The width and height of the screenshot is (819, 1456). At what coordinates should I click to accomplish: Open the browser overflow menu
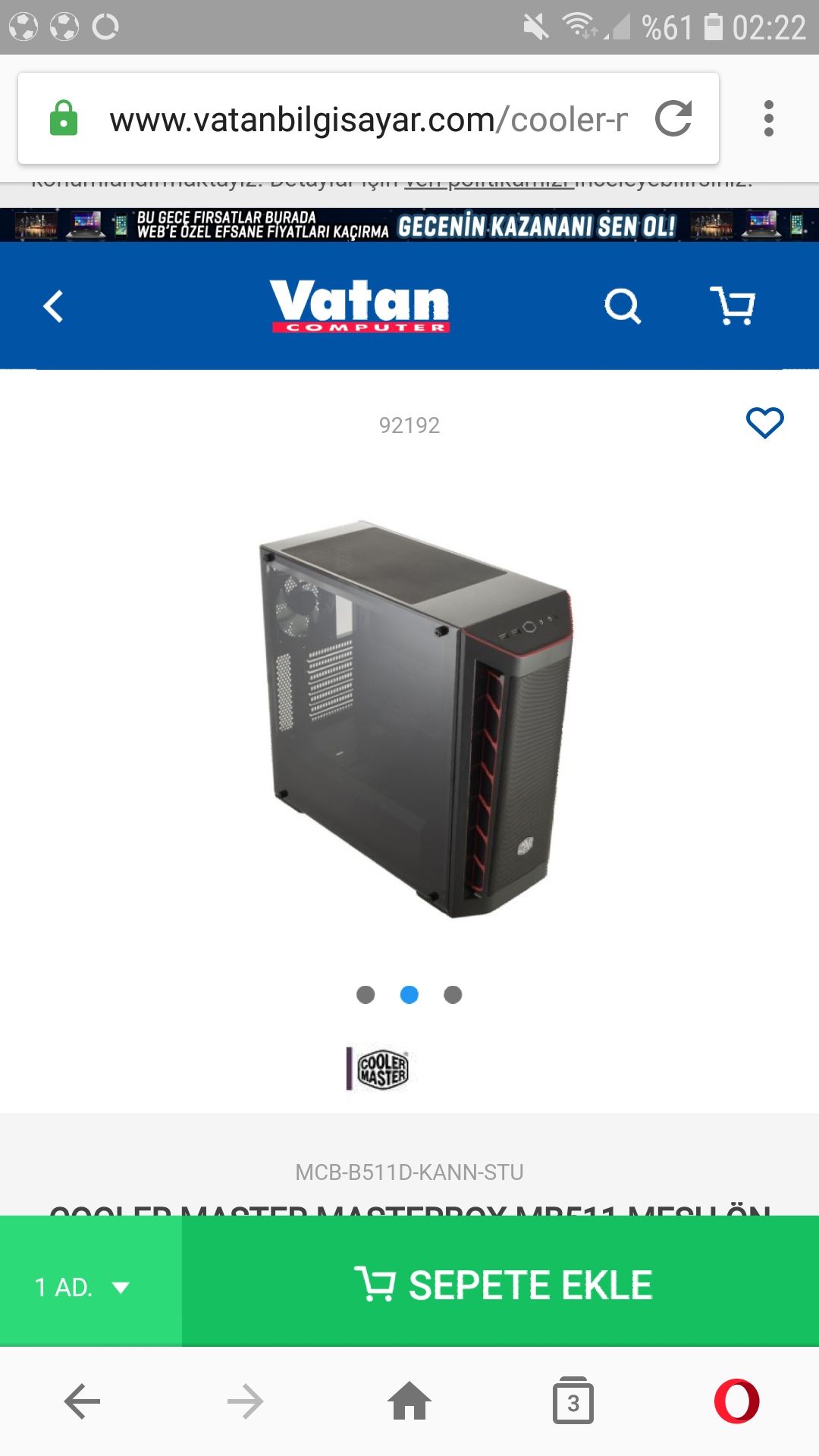tap(768, 119)
